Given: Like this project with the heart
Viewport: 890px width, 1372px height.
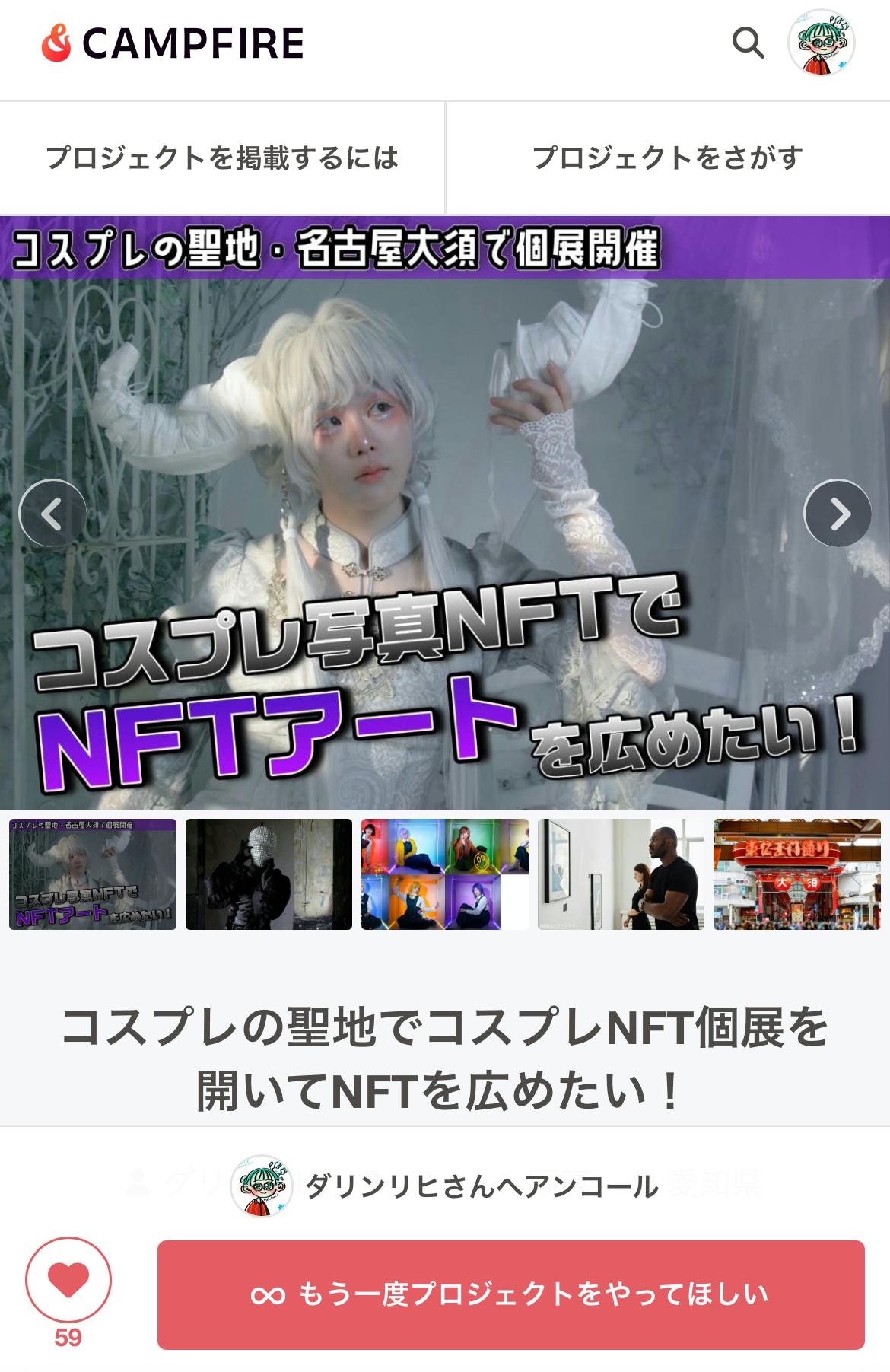Looking at the screenshot, I should click(x=68, y=1280).
